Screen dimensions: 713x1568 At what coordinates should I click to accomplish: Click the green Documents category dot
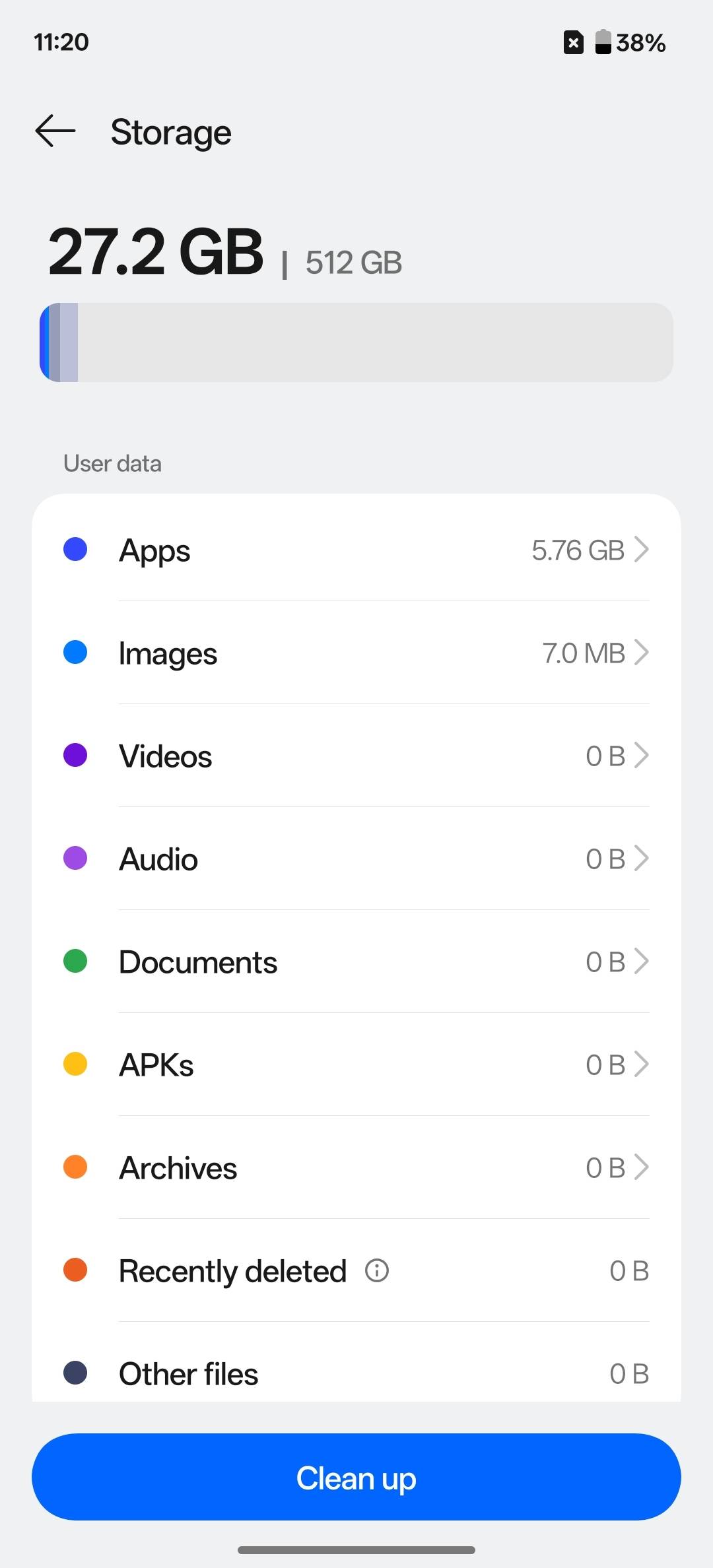click(x=75, y=961)
